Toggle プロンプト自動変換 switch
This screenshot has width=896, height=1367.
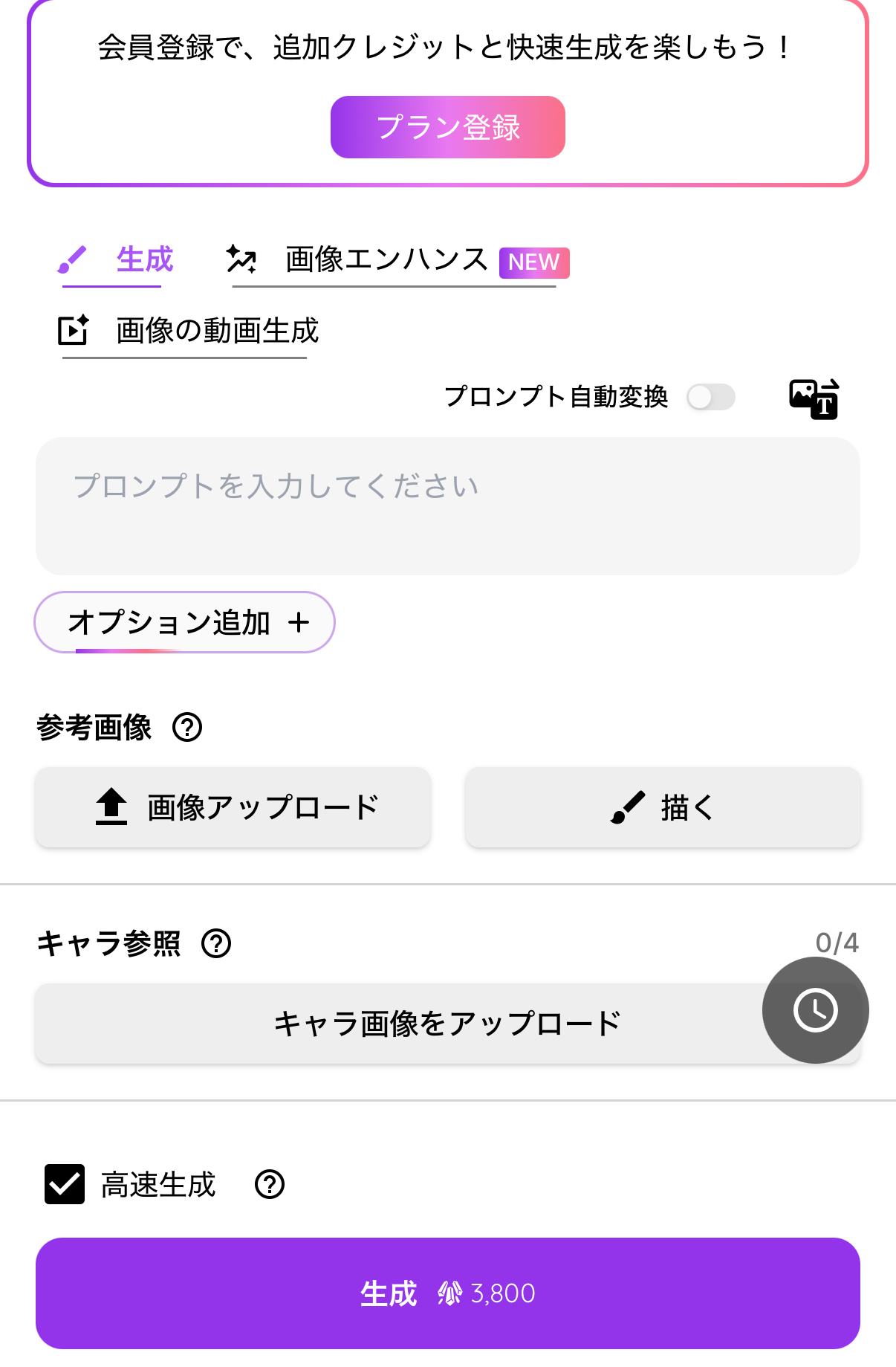(711, 397)
